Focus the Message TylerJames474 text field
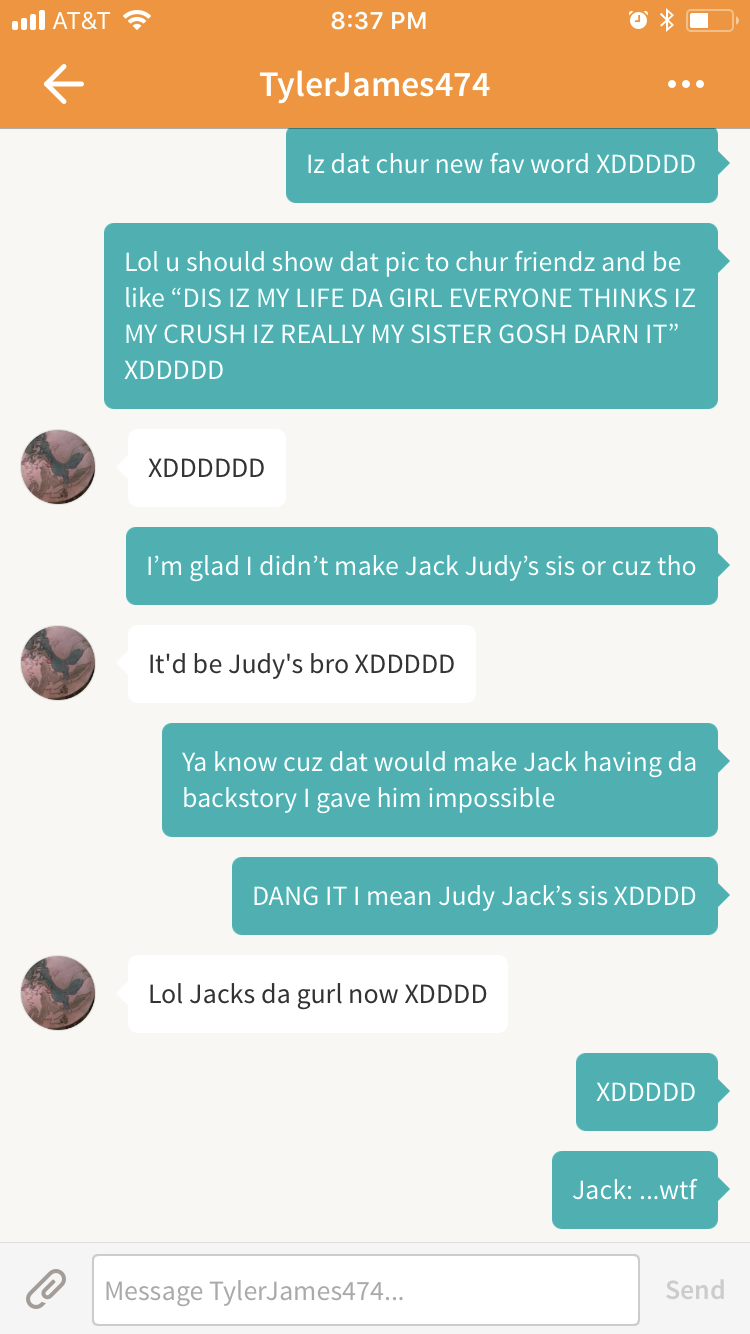Screen dimensions: 750x1334 point(365,1290)
